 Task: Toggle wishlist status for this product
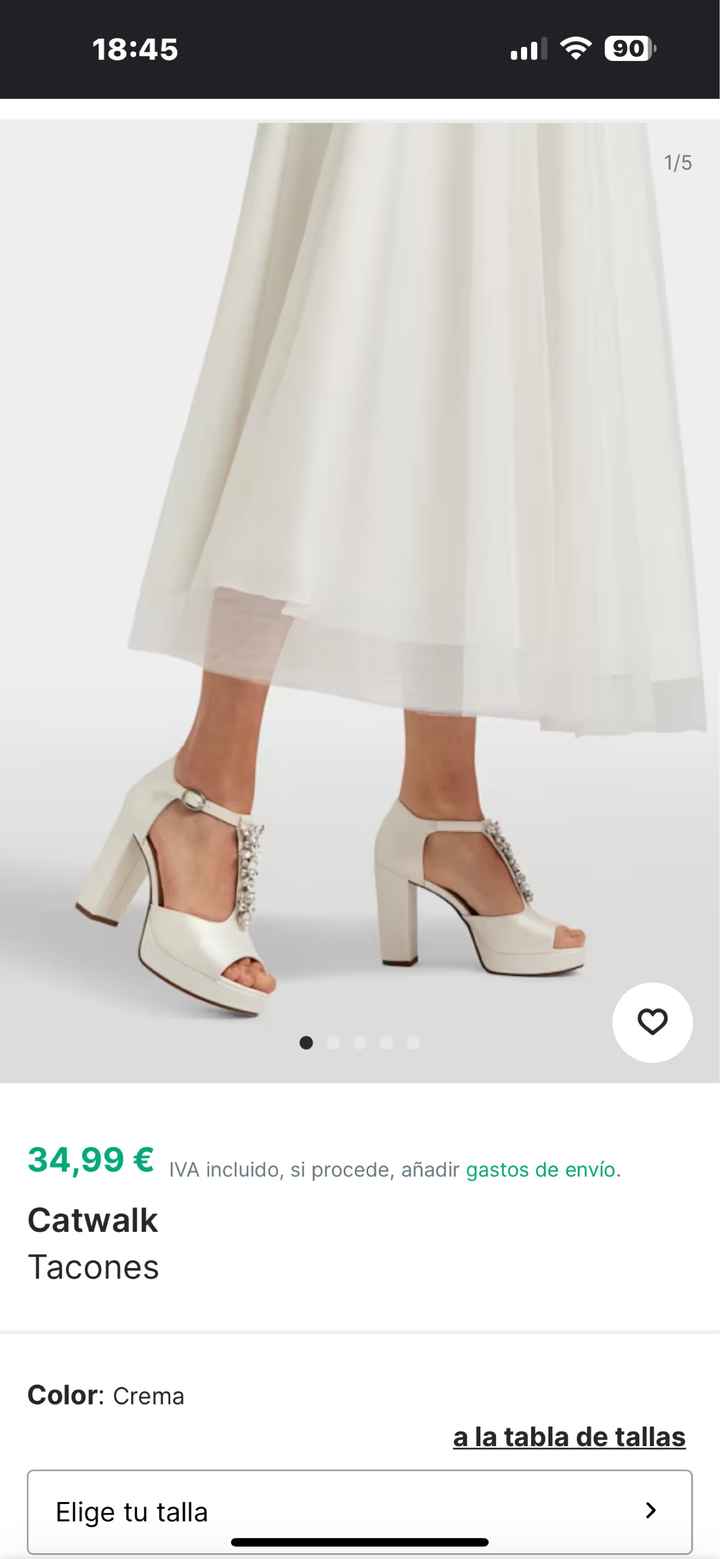pyautogui.click(x=652, y=1022)
